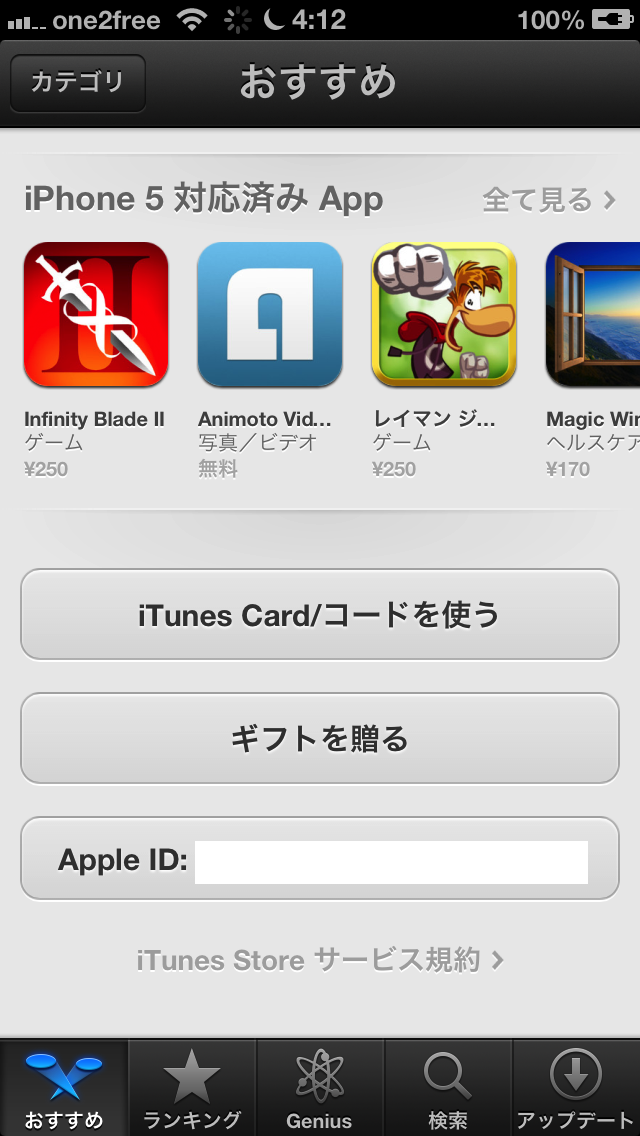Screen dimensions: 640x1136
Task: Open the Magic Window app page
Action: tap(594, 315)
